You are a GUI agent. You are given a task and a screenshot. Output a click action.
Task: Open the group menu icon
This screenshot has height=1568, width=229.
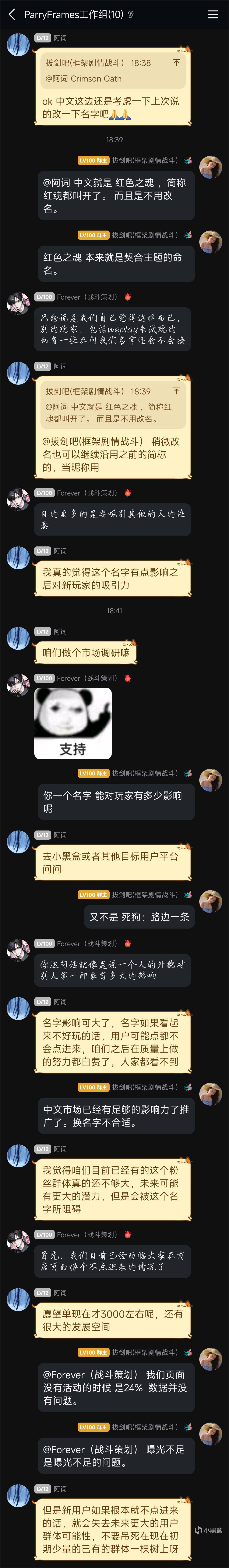tap(213, 14)
